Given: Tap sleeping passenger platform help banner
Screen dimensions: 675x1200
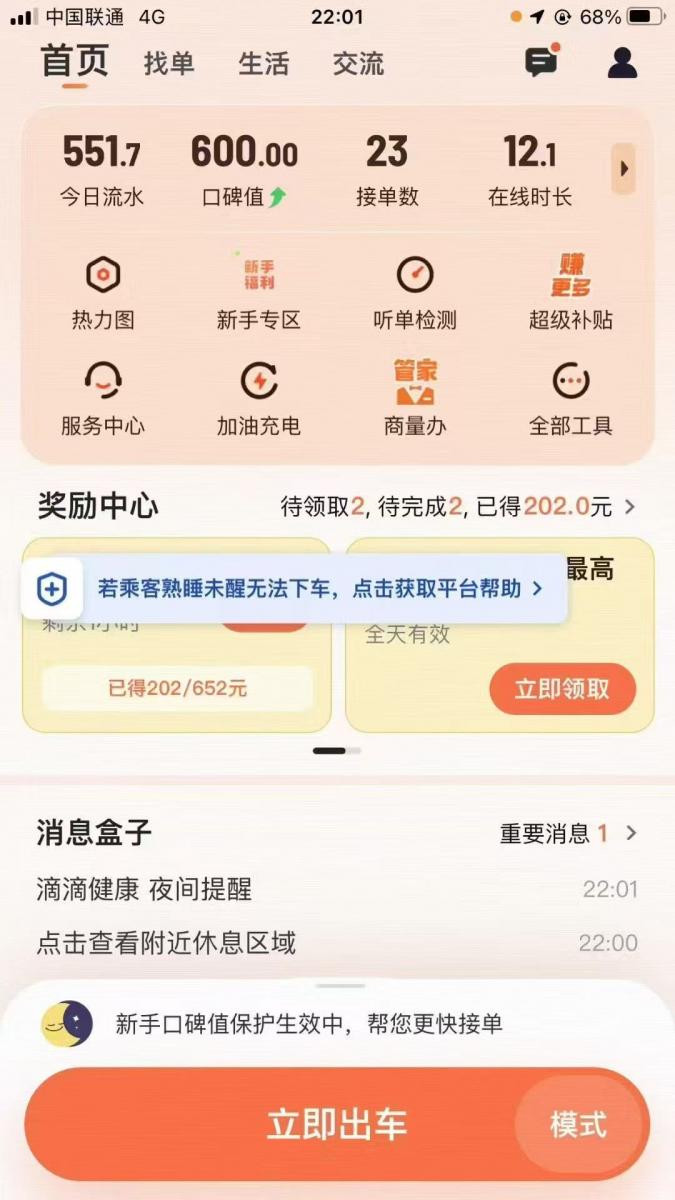Looking at the screenshot, I should point(294,589).
